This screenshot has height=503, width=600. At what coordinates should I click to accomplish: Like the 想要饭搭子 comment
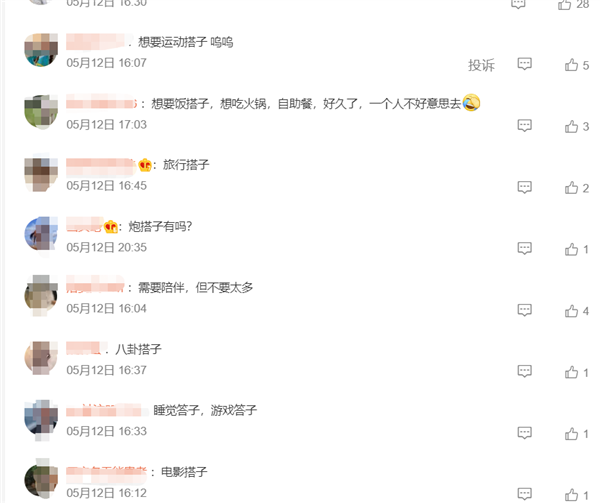[572, 126]
